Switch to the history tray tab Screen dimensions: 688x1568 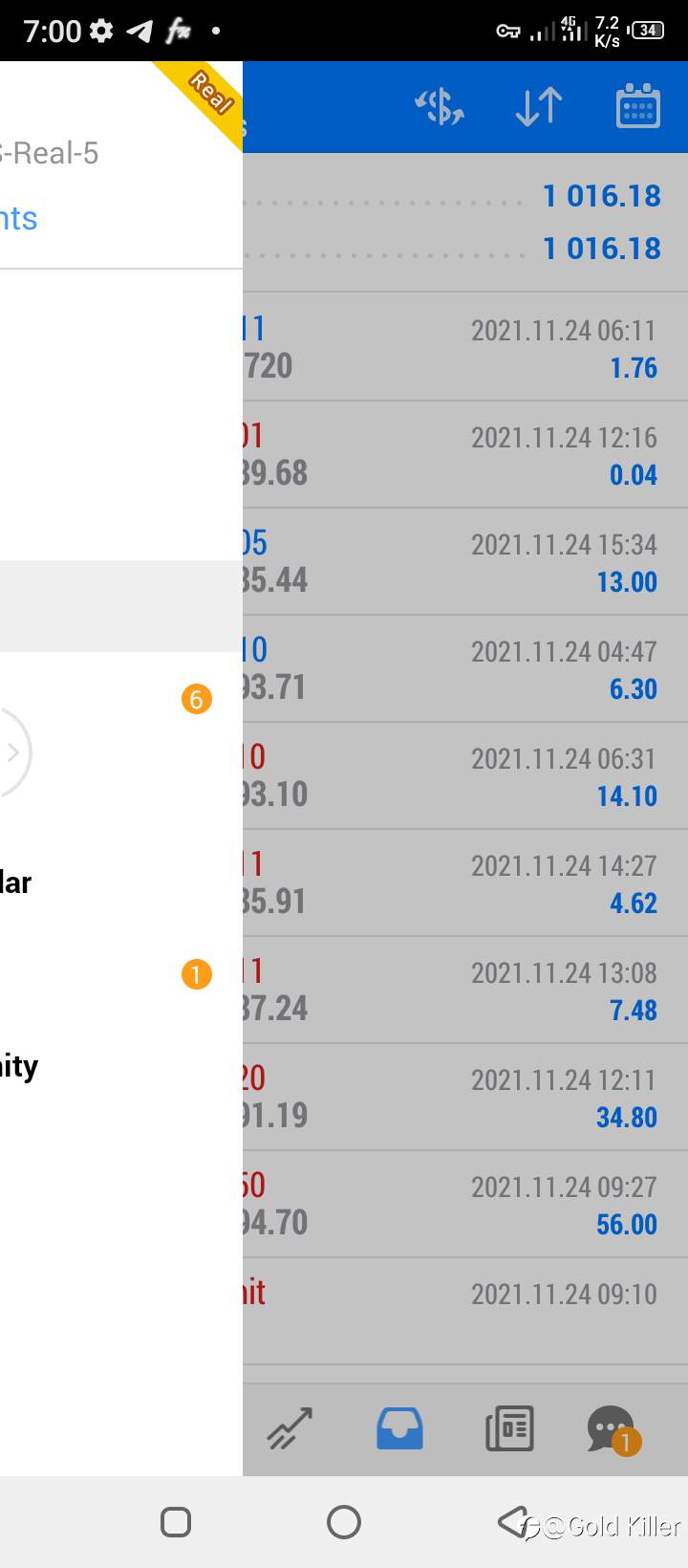point(399,1428)
